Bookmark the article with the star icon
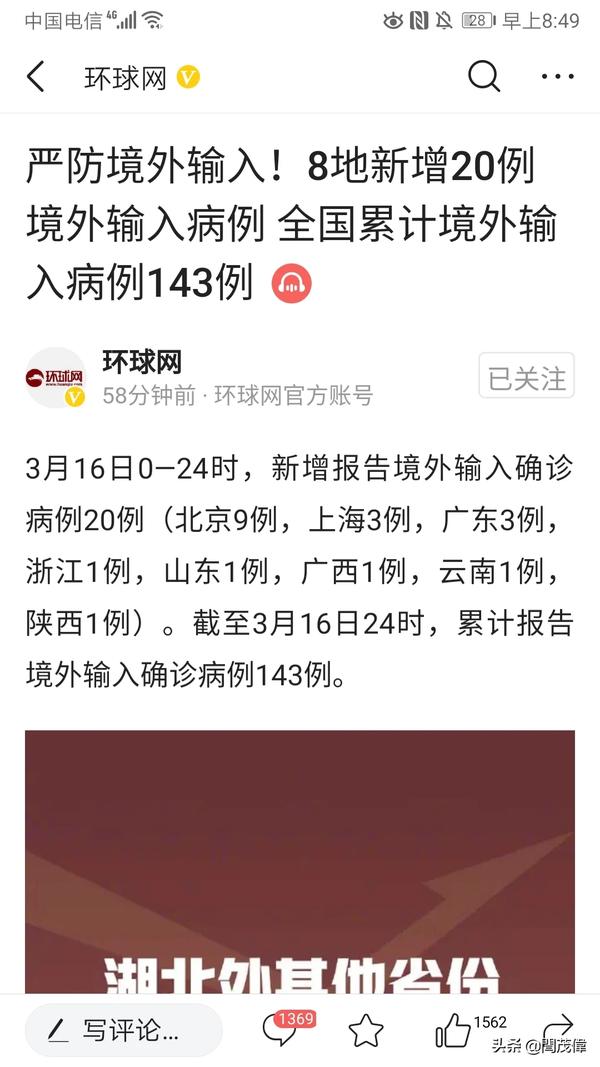 coord(366,1030)
